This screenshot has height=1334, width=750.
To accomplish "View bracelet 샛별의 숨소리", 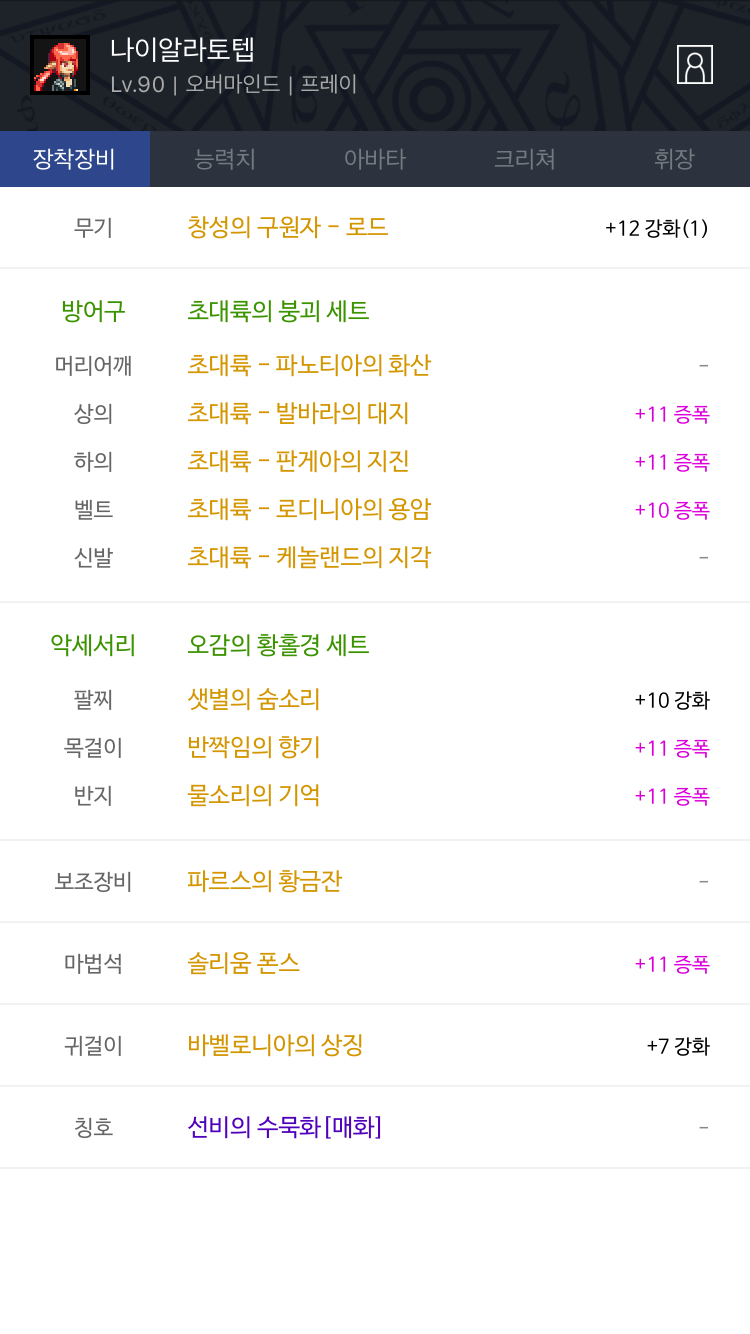I will [x=254, y=699].
